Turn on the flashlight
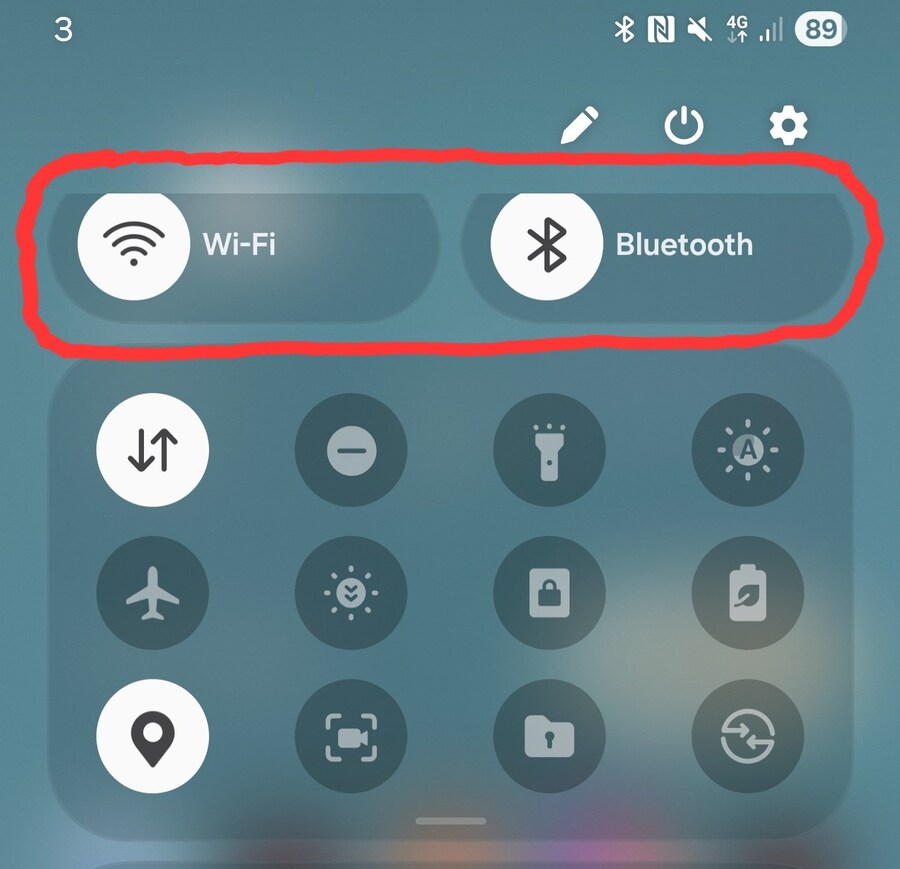 click(x=549, y=450)
